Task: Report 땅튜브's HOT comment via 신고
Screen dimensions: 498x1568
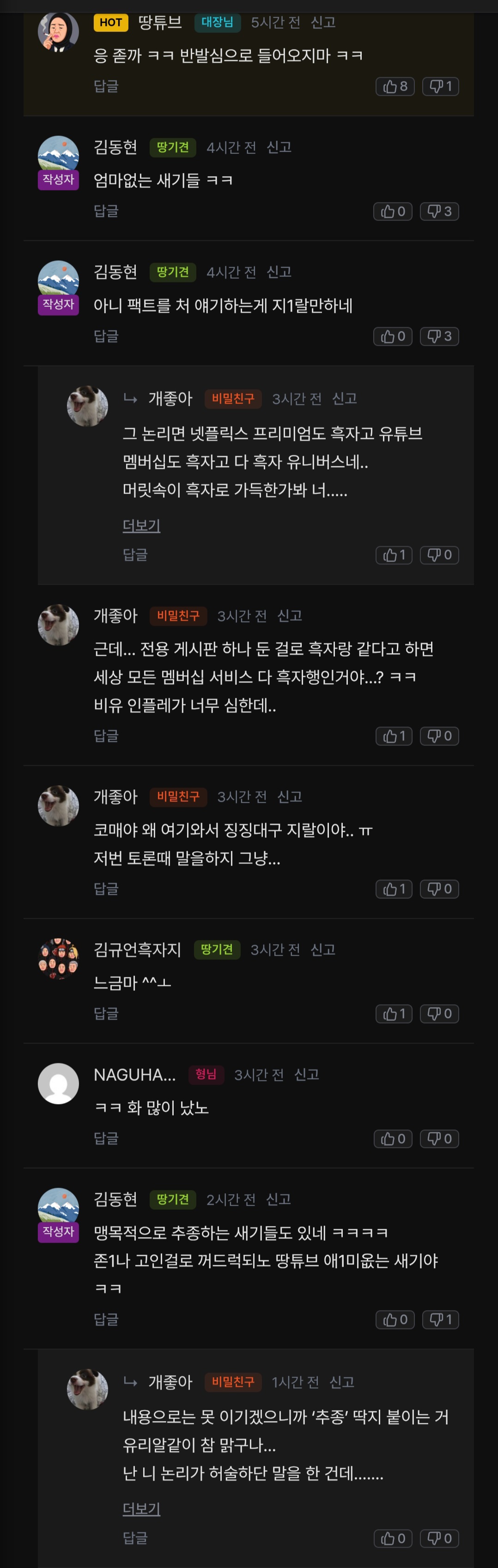Action: pyautogui.click(x=322, y=23)
